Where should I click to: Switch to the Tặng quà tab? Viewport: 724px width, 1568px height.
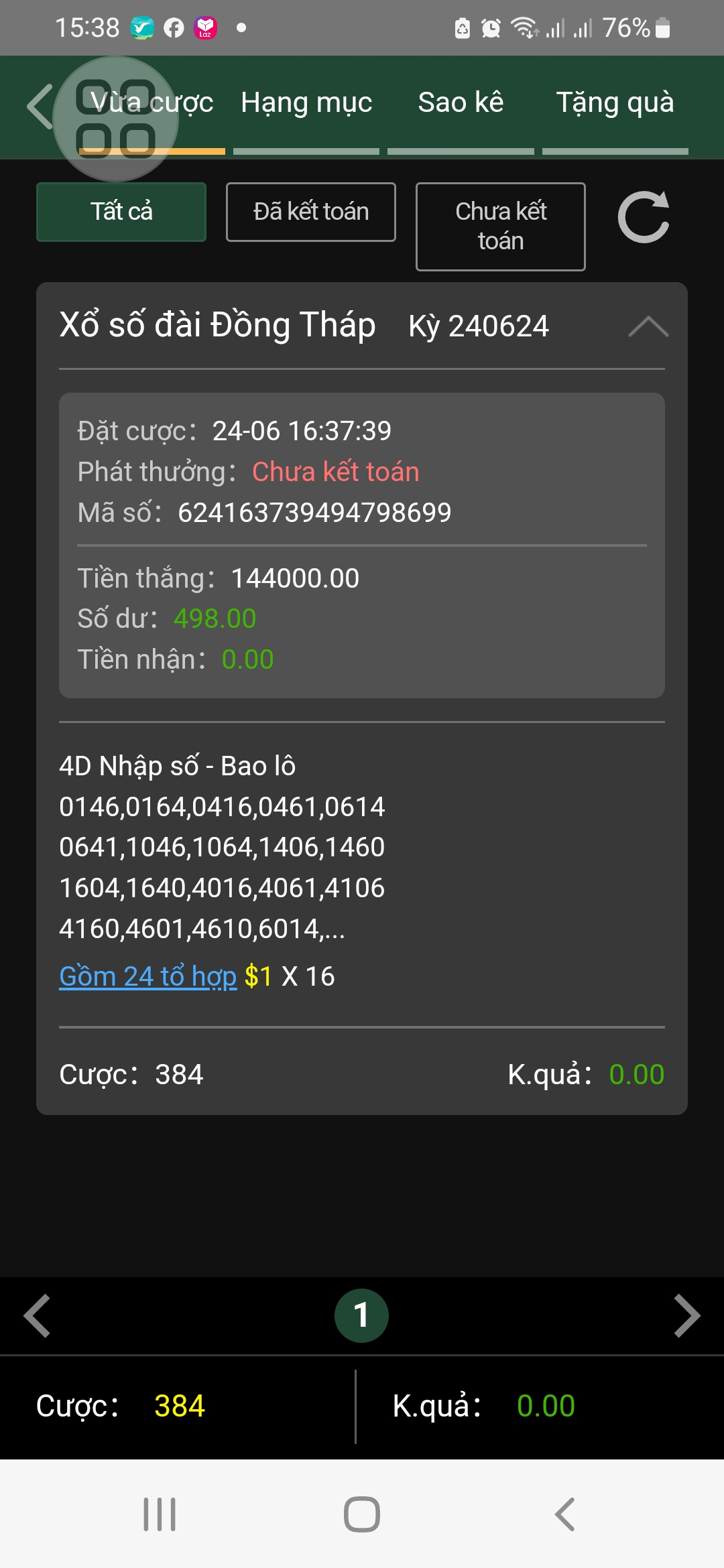pos(615,103)
